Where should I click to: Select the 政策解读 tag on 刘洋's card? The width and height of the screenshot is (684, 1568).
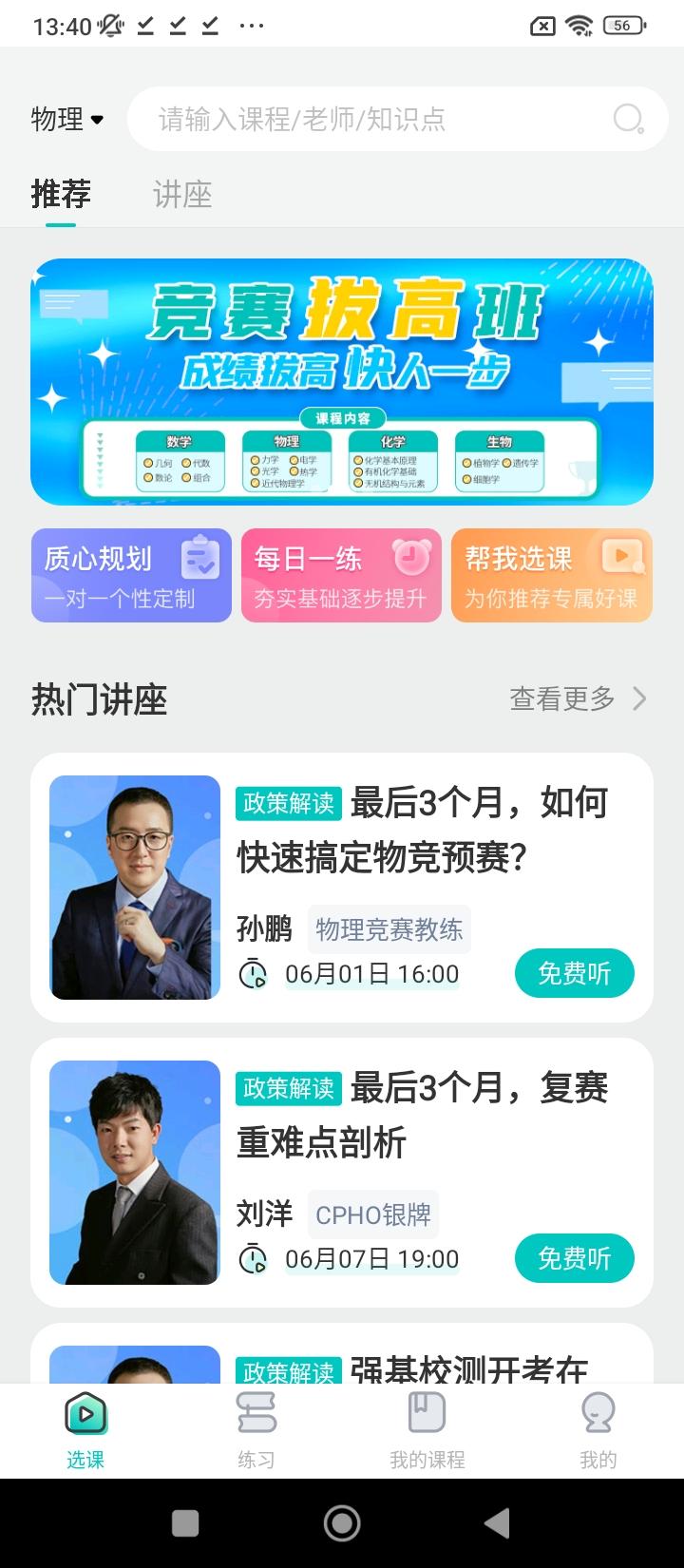287,1088
